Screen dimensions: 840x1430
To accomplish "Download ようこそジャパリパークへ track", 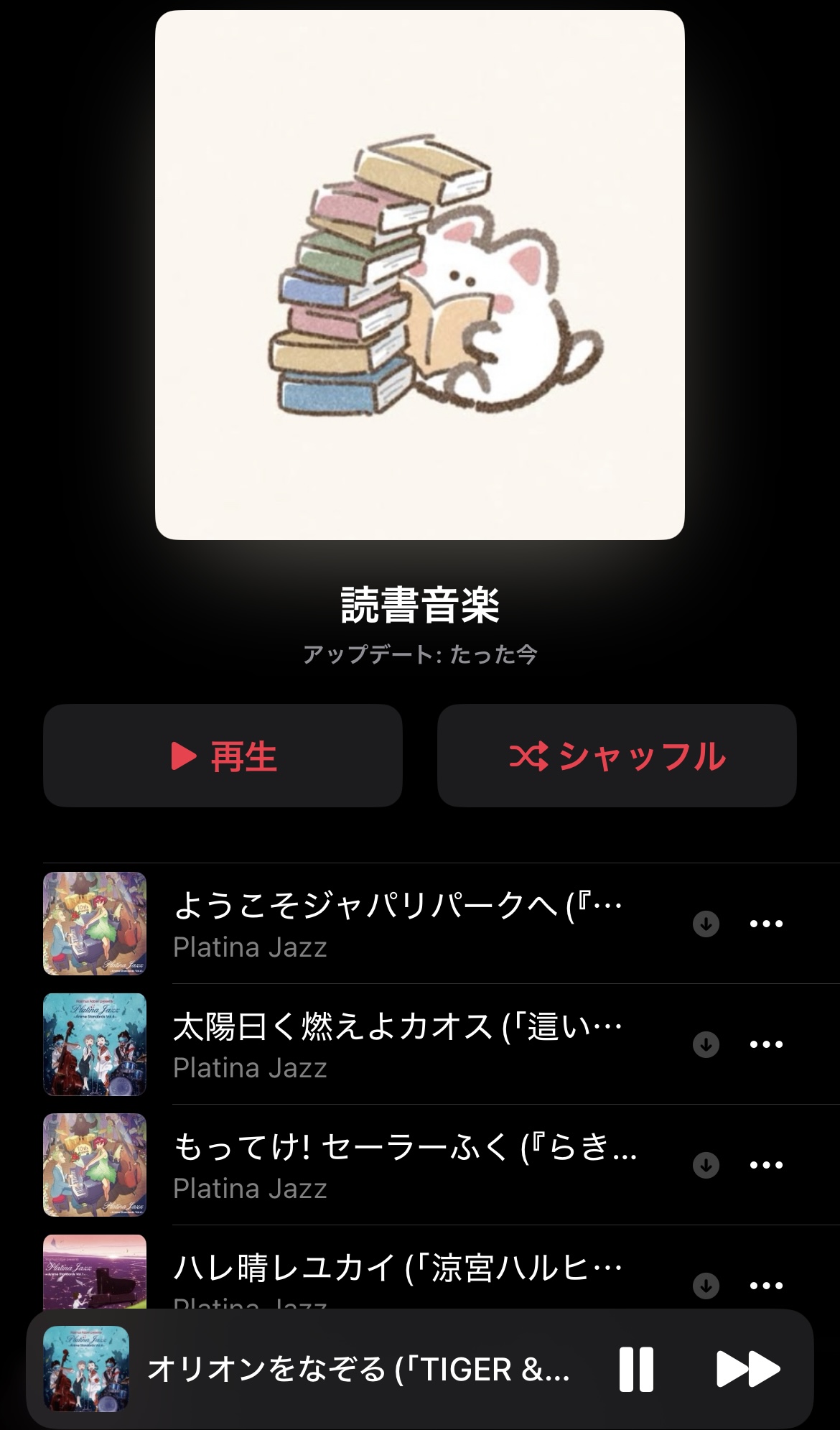I will (706, 924).
